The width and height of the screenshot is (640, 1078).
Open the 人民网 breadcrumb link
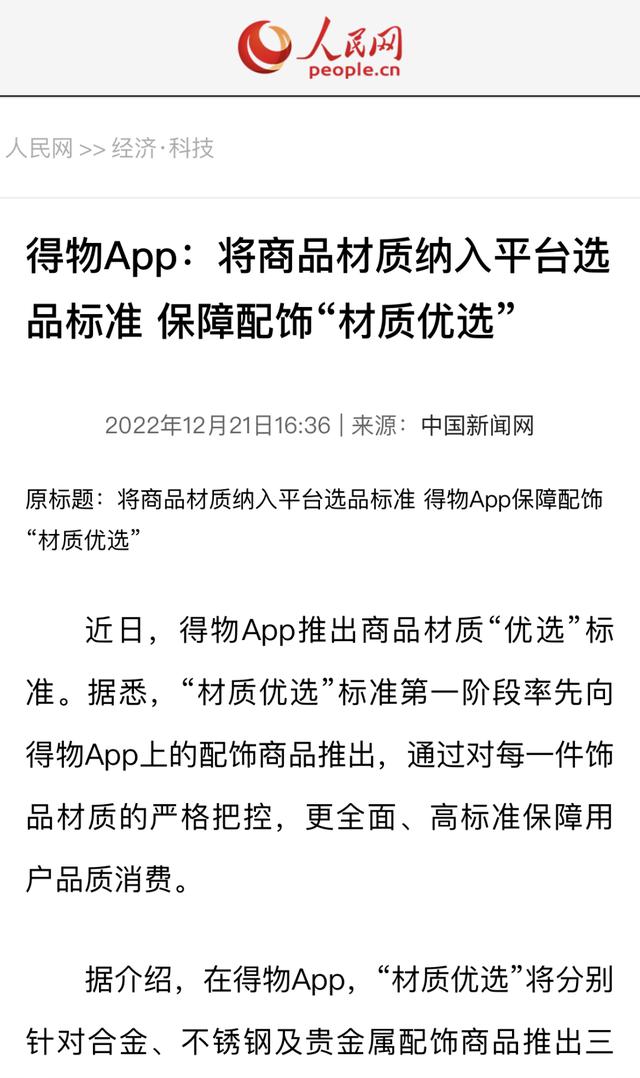pos(40,149)
